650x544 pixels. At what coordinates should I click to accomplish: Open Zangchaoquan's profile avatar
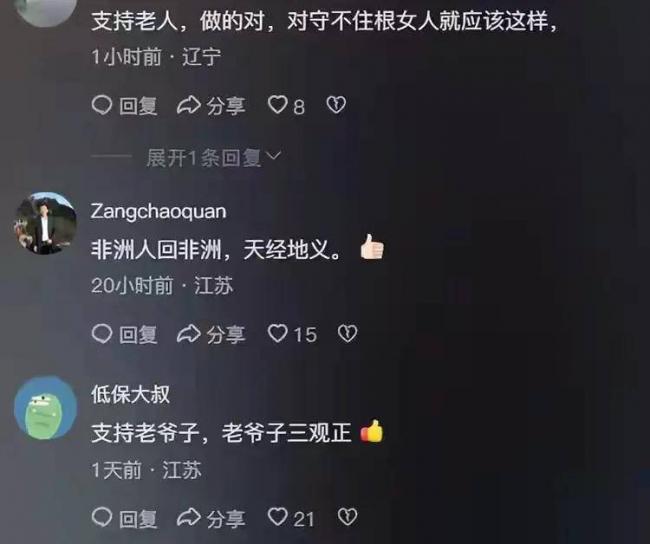(45, 223)
